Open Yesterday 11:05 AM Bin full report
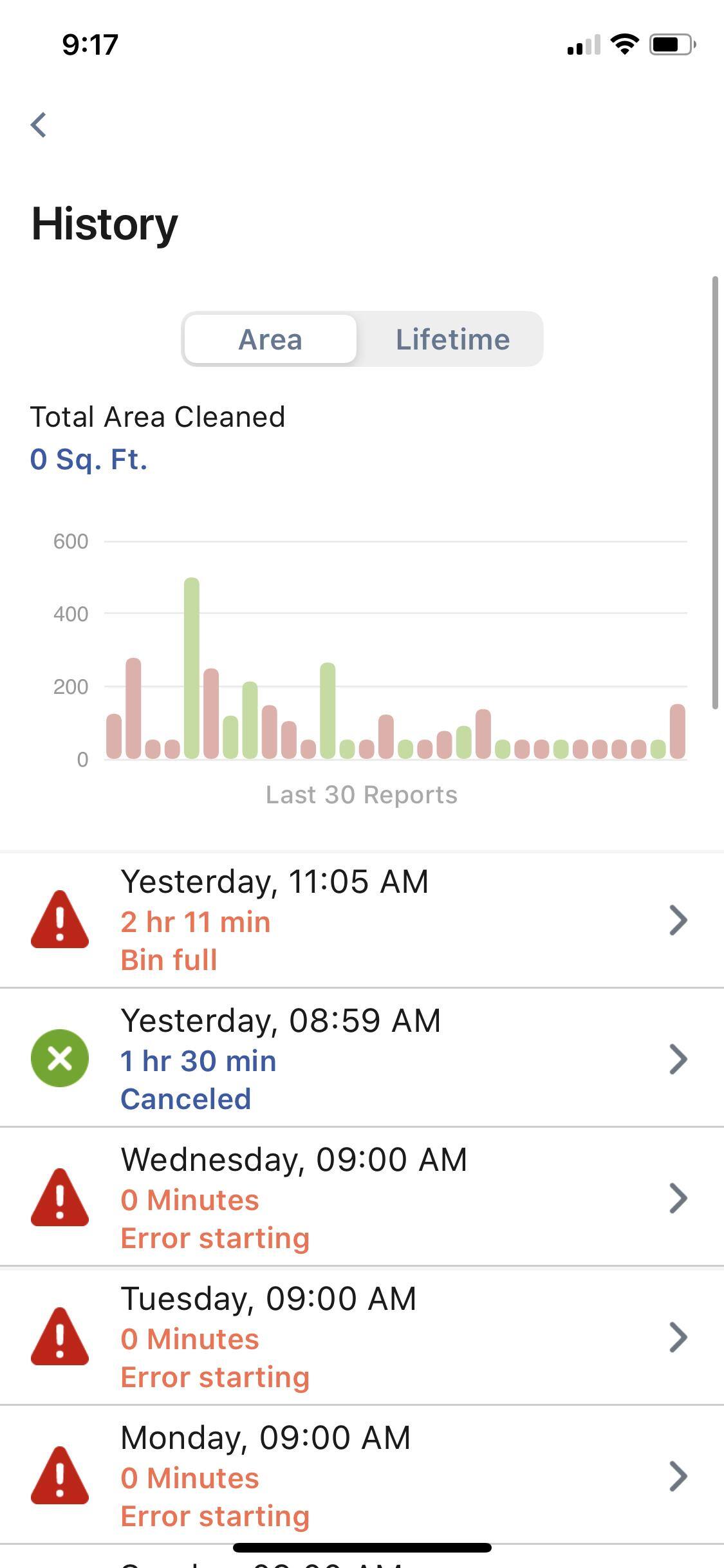The image size is (724, 1568). pyautogui.click(x=362, y=920)
